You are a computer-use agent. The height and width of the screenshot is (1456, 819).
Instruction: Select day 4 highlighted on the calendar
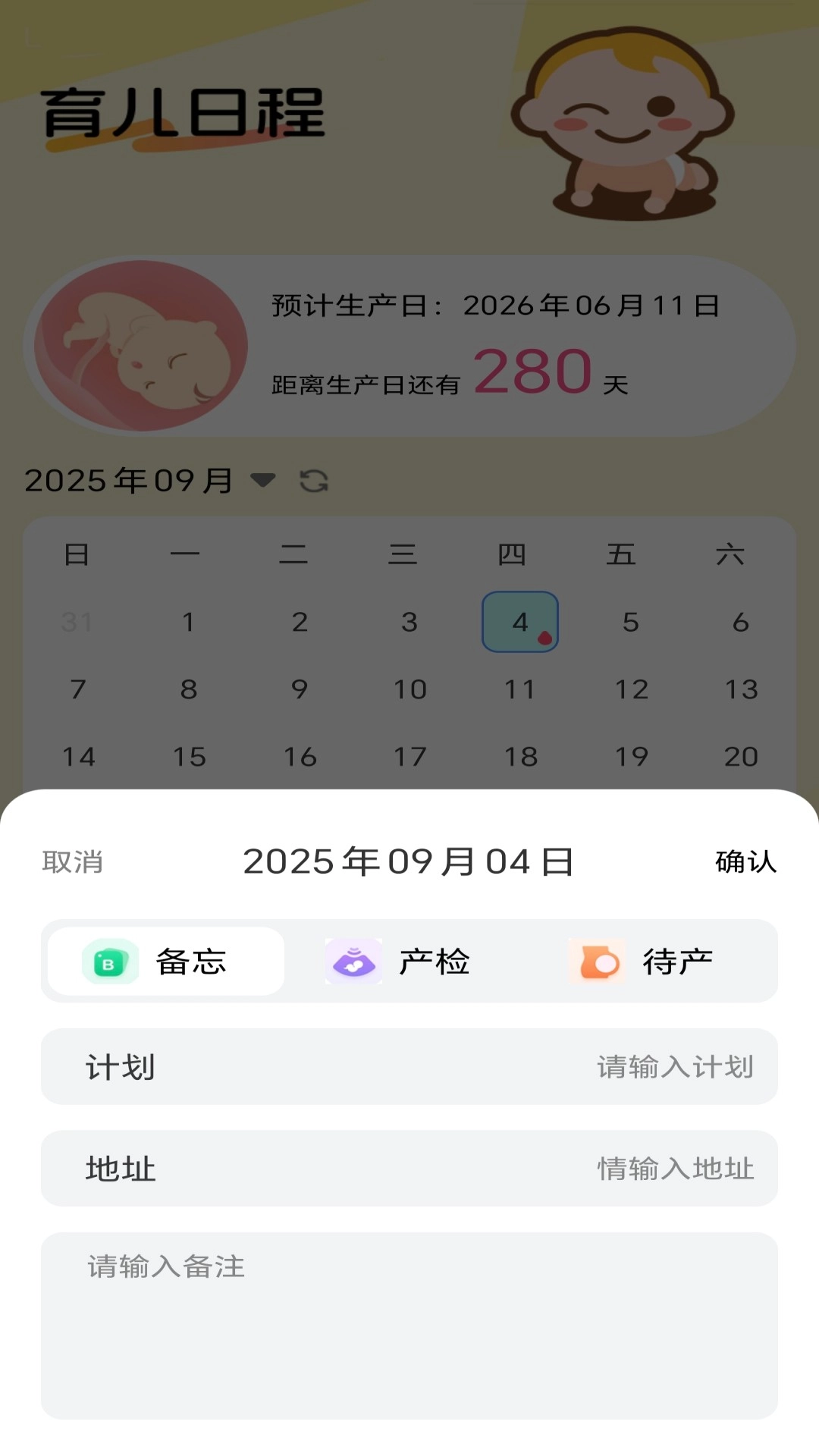(x=519, y=623)
